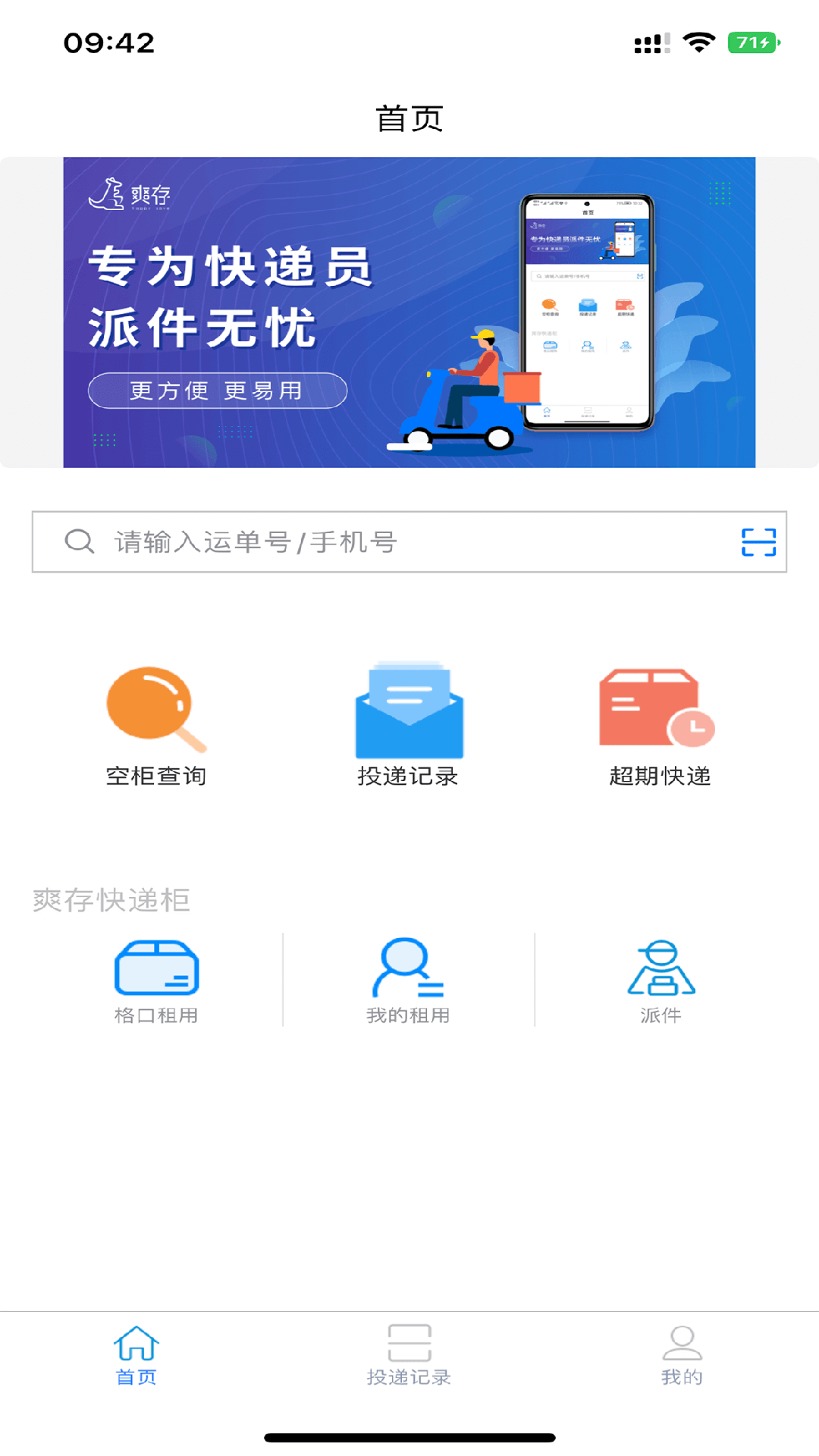Select the 首页 home icon

point(137,1344)
